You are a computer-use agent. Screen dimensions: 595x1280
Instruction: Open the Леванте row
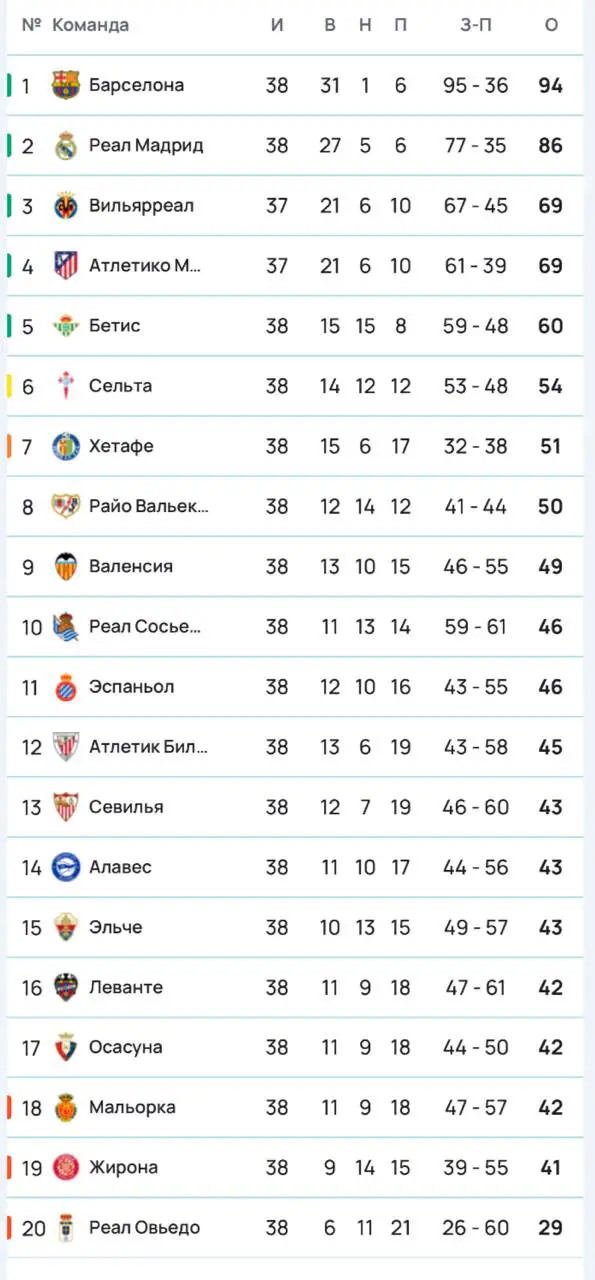point(295,987)
